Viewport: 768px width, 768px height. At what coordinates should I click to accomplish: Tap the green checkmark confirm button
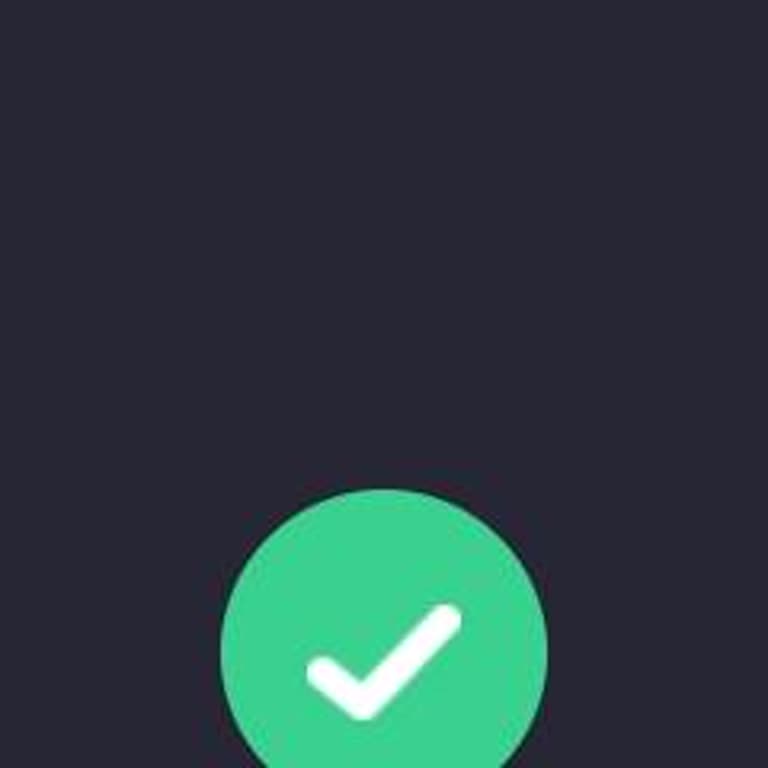384,650
